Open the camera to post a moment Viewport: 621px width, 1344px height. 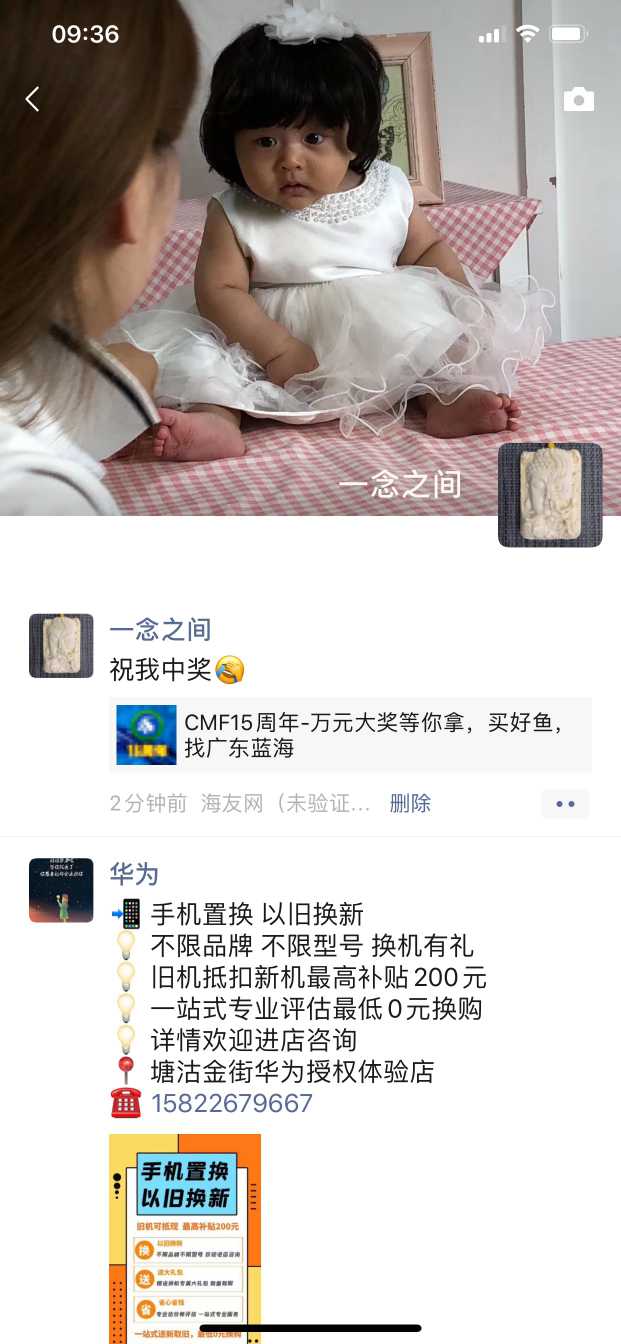578,99
